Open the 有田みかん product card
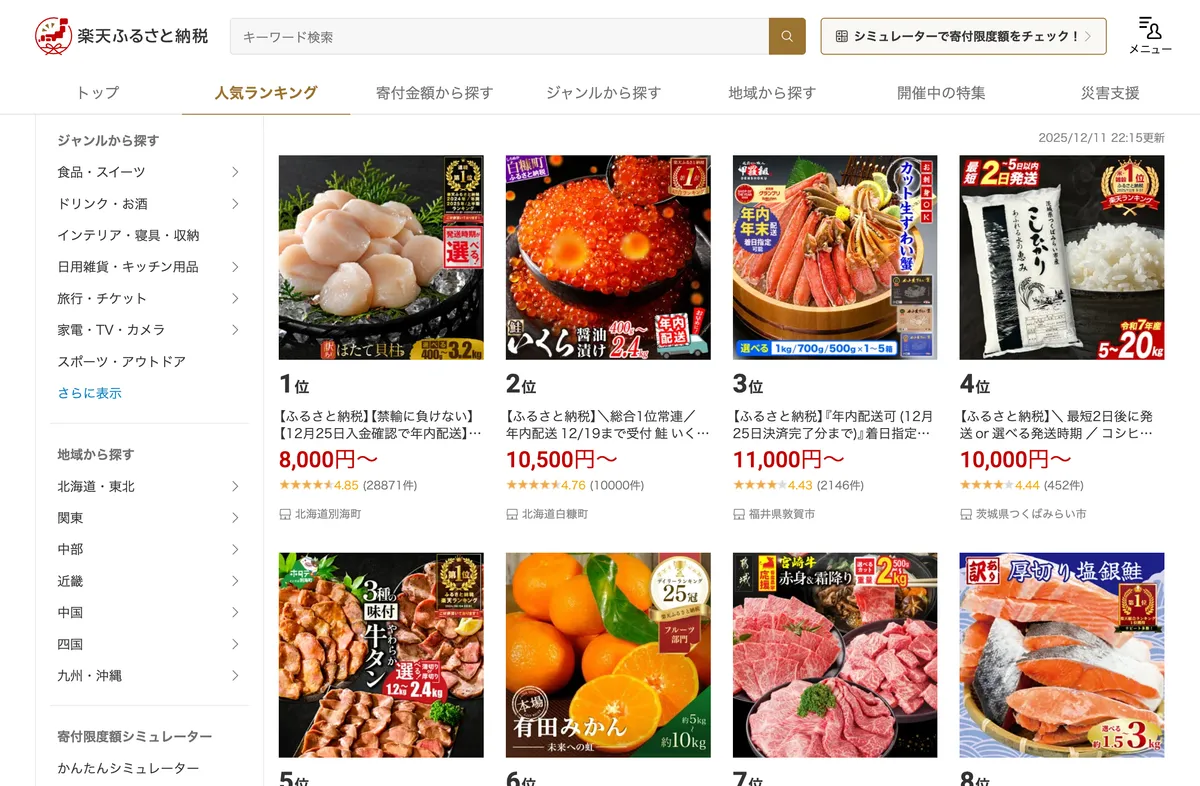The image size is (1200, 786). [608, 655]
